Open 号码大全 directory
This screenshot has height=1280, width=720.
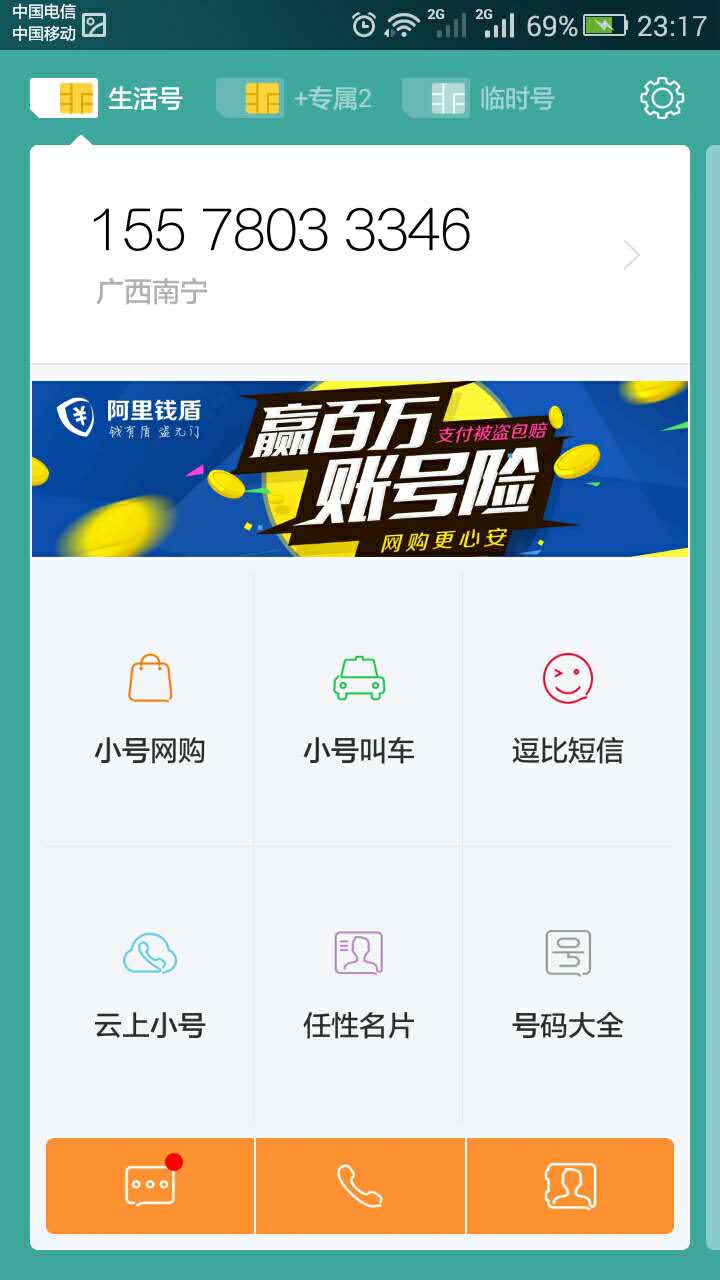pos(567,985)
